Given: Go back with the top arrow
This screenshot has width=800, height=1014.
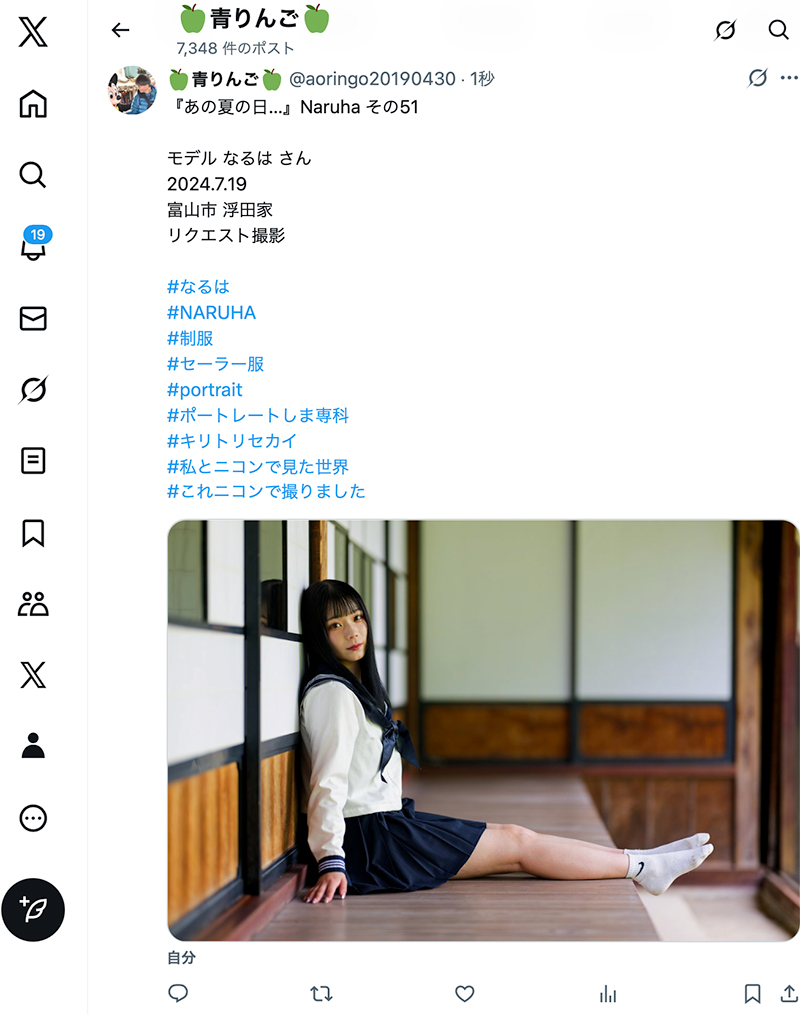Looking at the screenshot, I should pyautogui.click(x=121, y=30).
